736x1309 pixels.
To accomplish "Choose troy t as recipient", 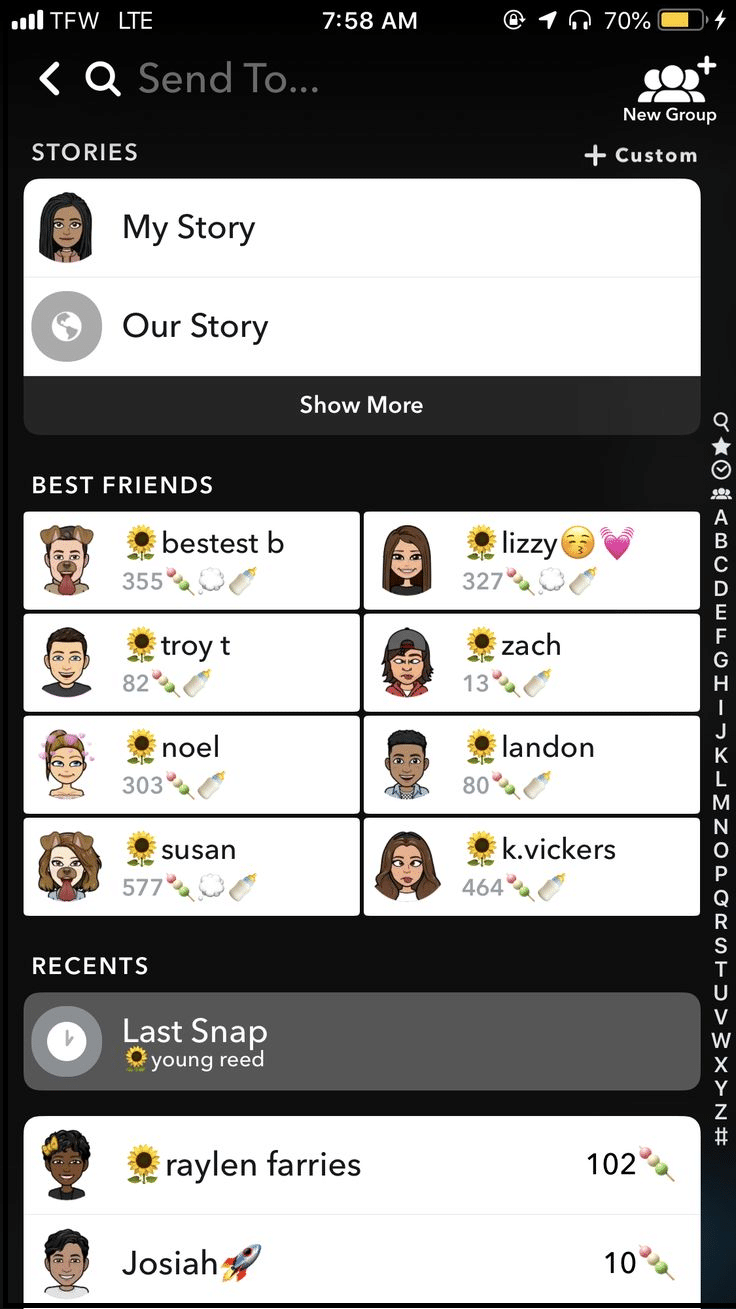I will pos(192,663).
